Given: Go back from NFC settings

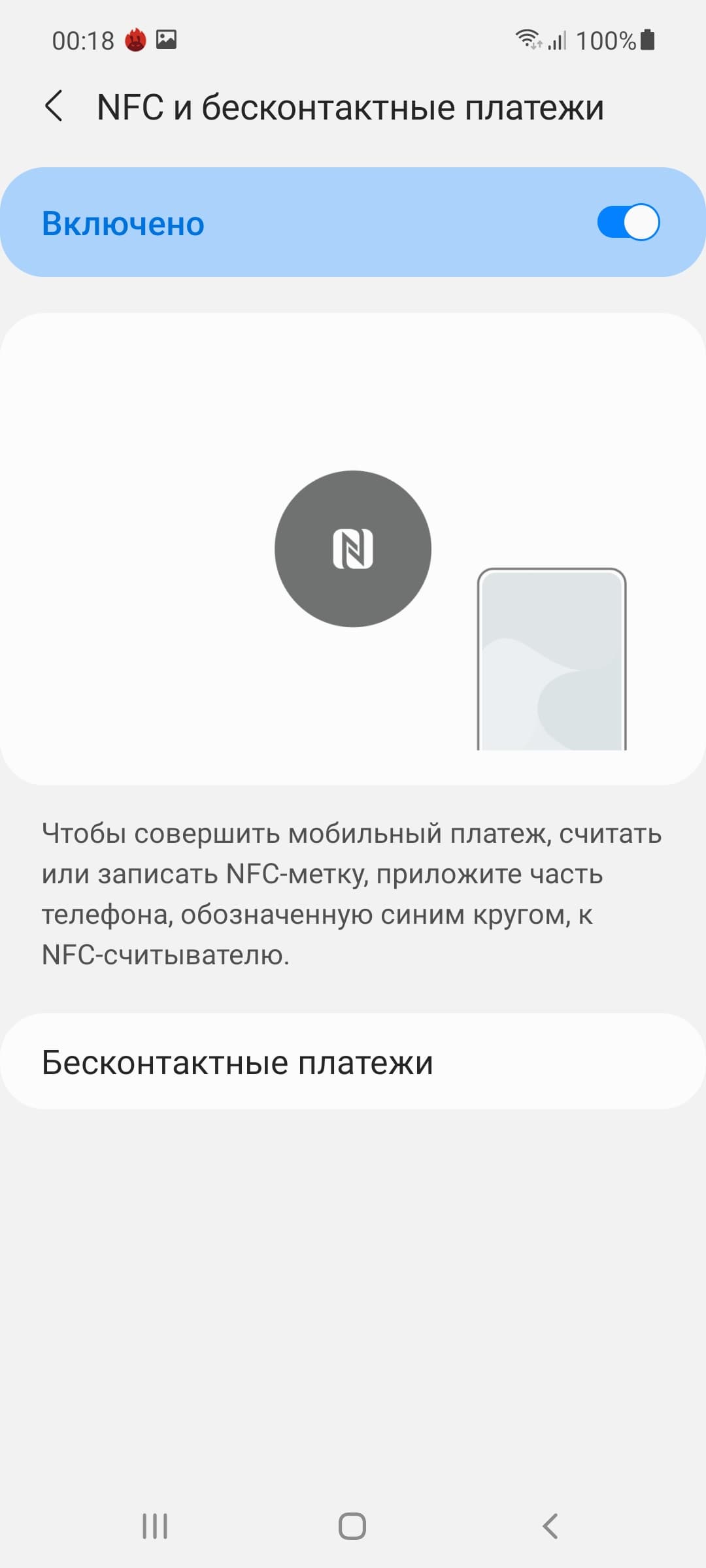Looking at the screenshot, I should click(x=54, y=106).
